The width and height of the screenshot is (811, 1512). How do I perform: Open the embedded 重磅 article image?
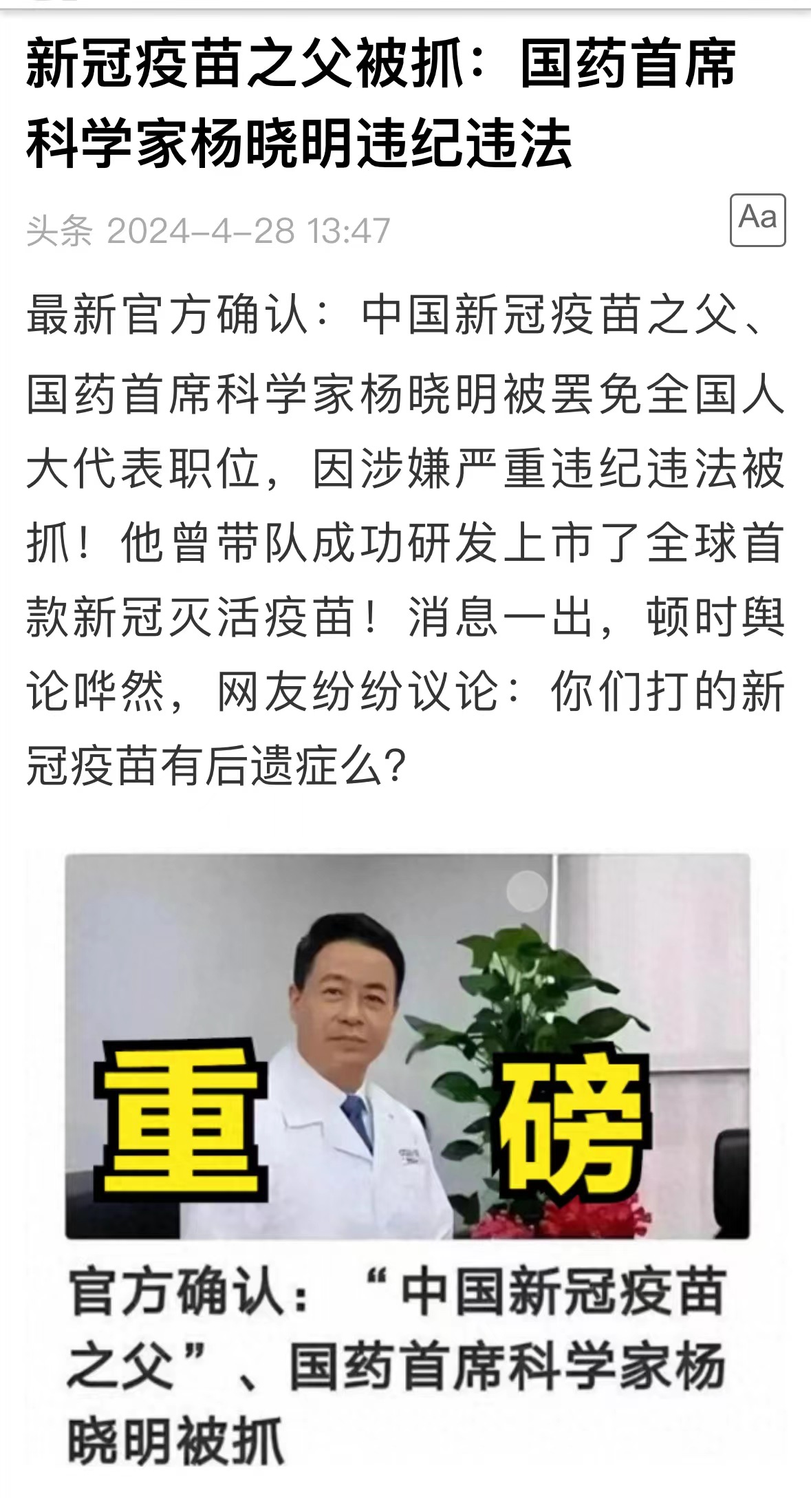[x=407, y=1046]
